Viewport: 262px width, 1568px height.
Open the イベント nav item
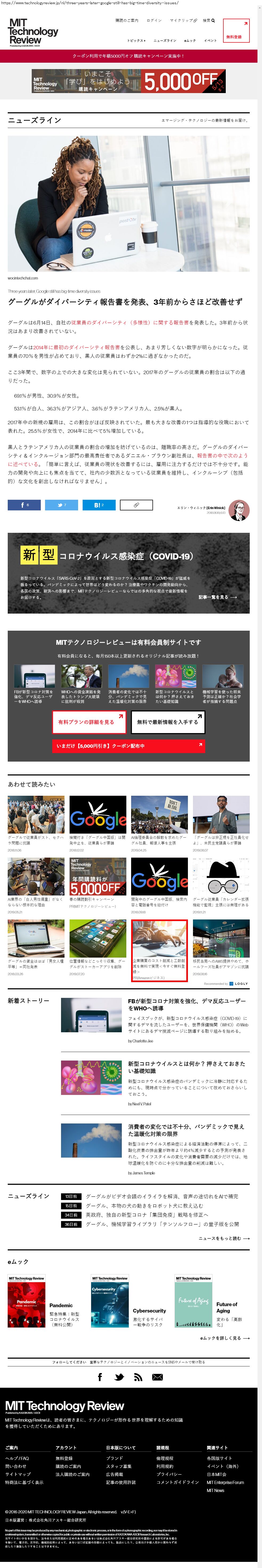click(x=210, y=41)
